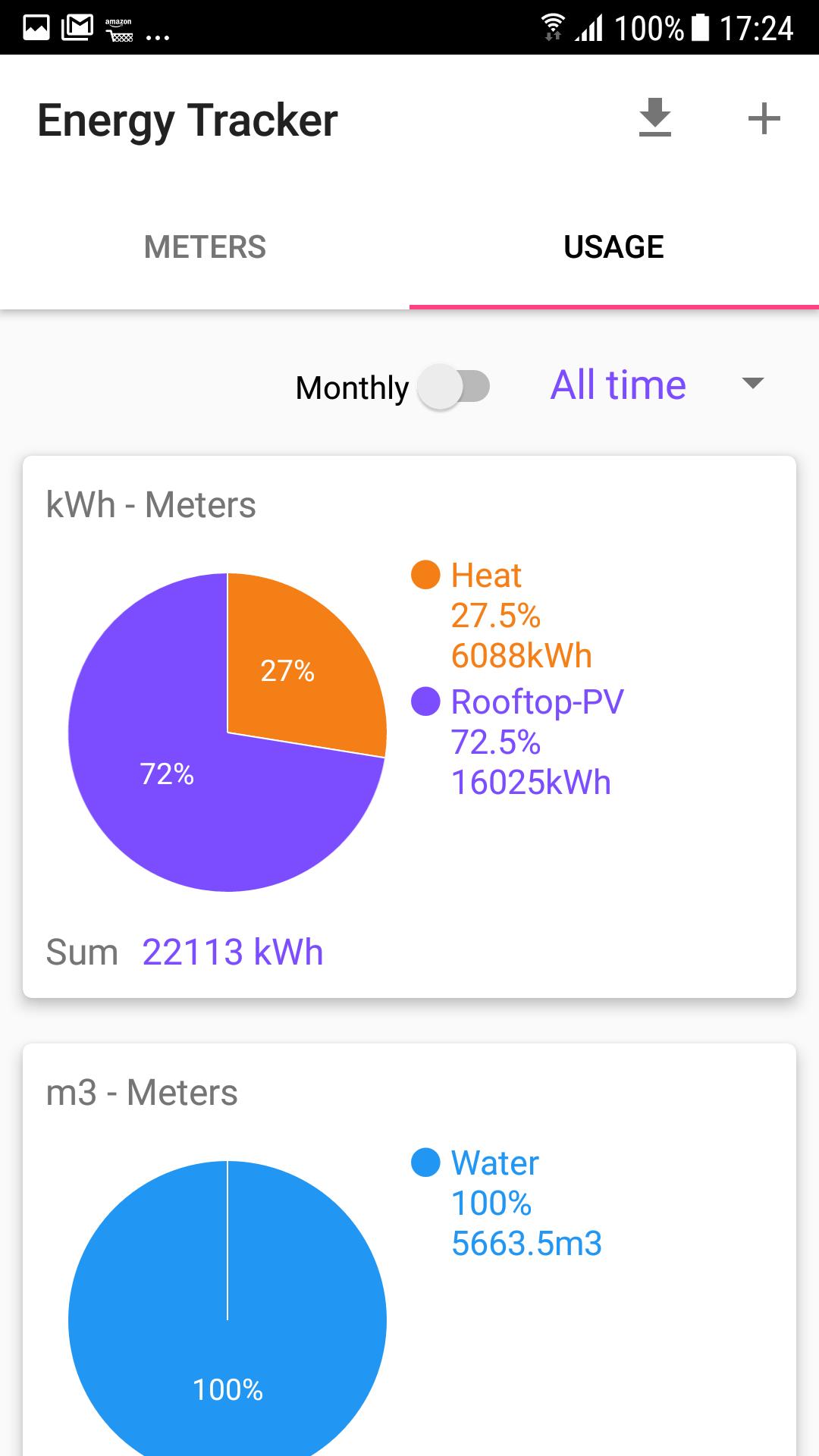Click the Heat legend dot icon

click(425, 575)
